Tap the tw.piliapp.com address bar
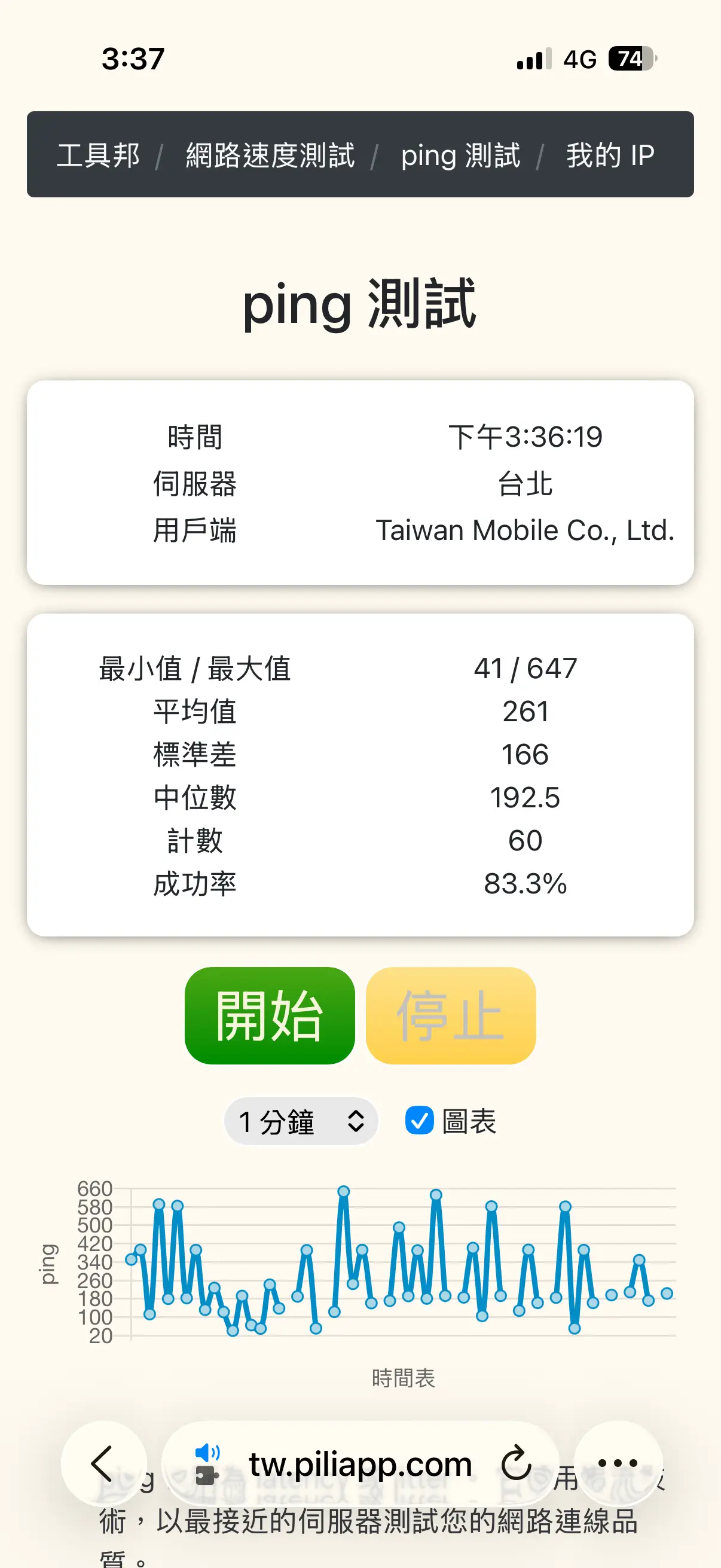This screenshot has width=721, height=1568. [360, 1463]
